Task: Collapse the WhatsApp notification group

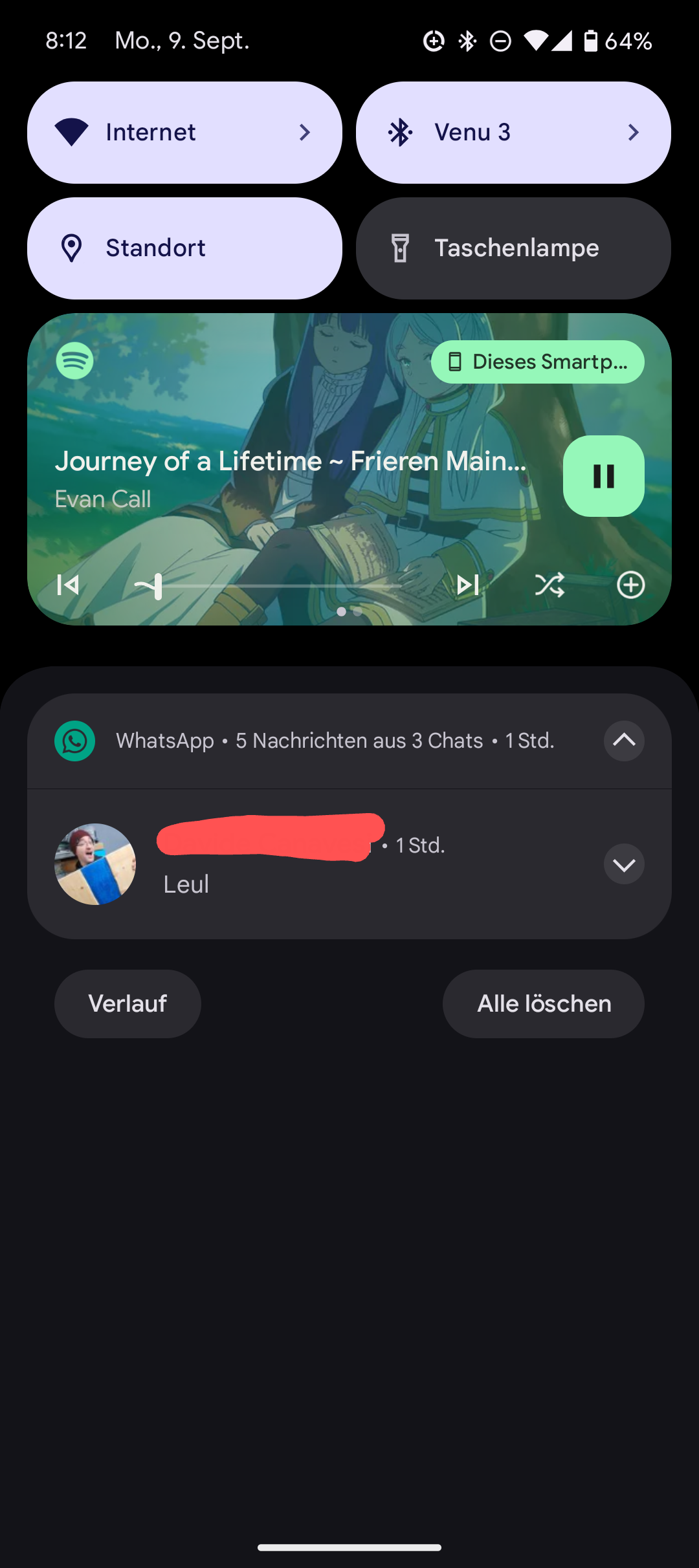Action: 624,741
